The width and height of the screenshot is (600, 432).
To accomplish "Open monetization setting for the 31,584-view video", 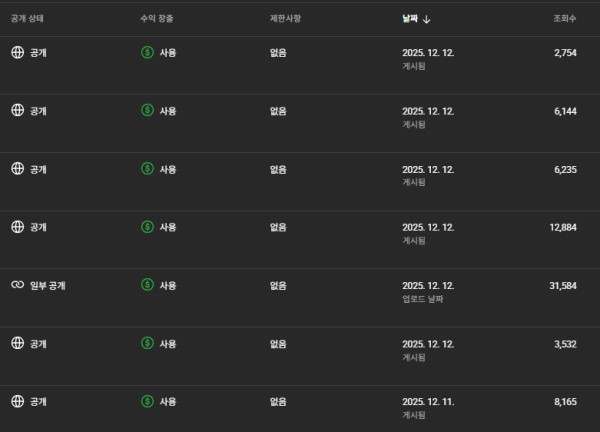I will (x=159, y=285).
